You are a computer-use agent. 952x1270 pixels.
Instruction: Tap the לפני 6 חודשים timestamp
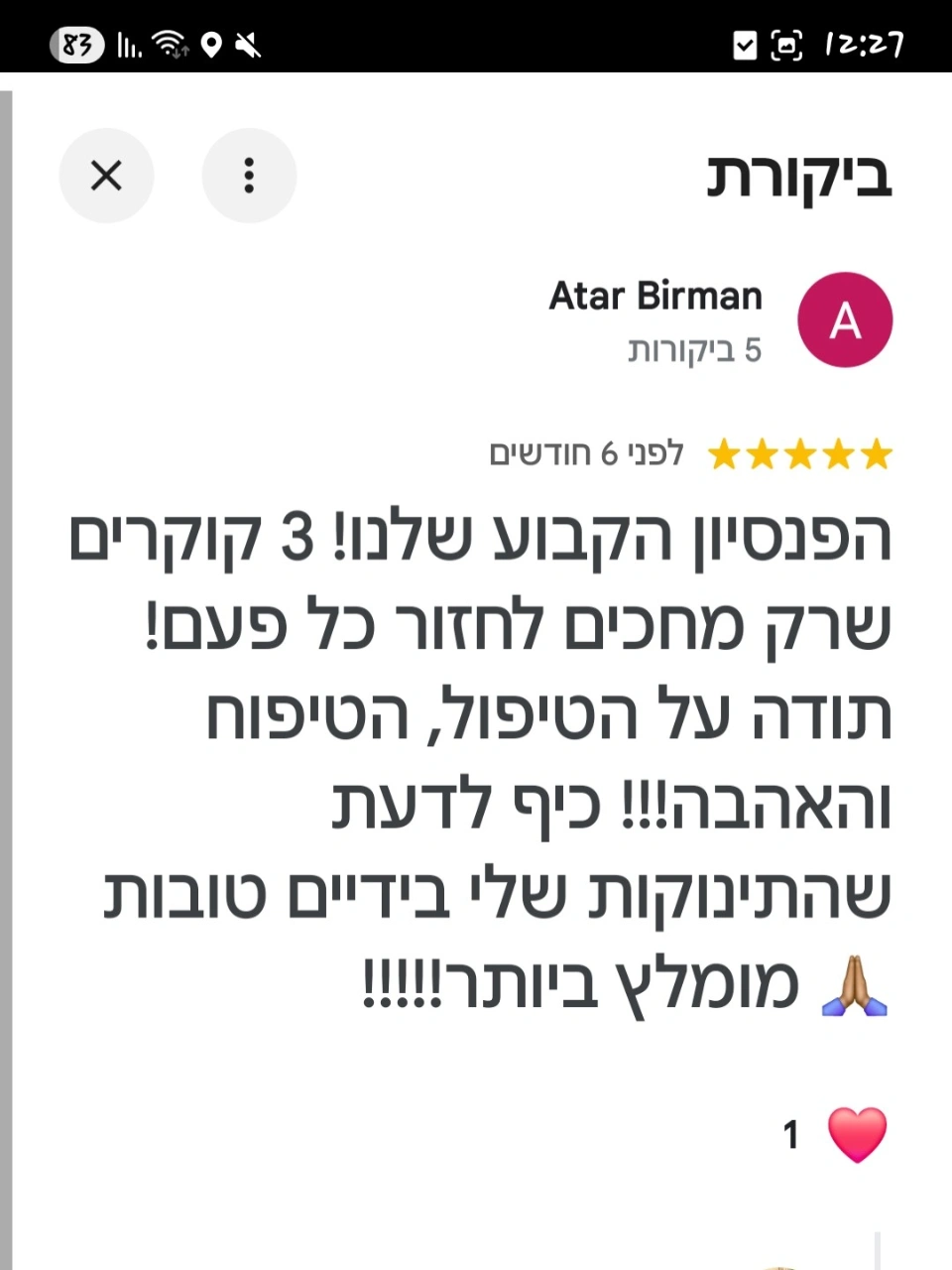pos(585,452)
